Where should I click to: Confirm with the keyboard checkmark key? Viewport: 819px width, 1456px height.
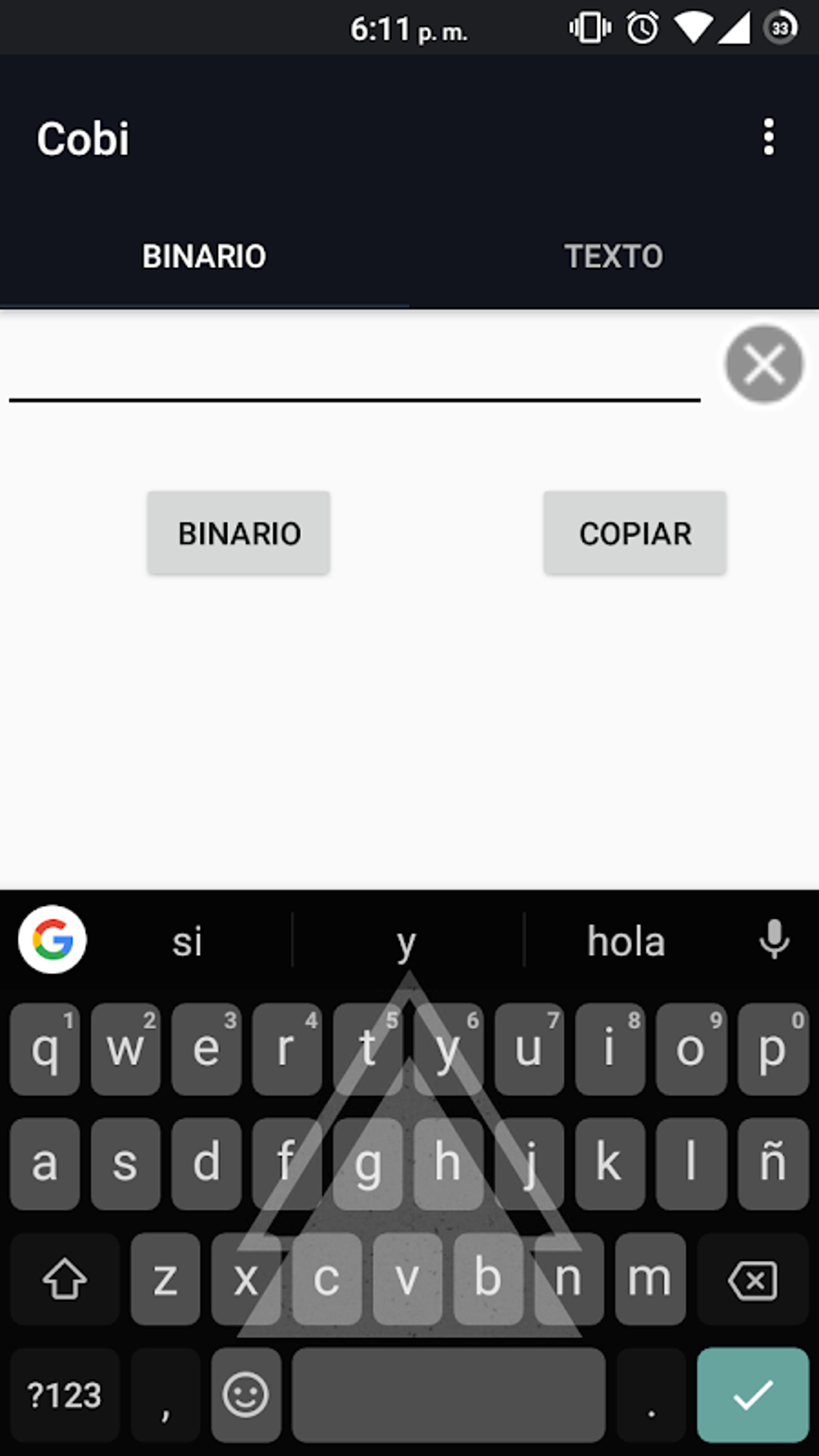752,1394
